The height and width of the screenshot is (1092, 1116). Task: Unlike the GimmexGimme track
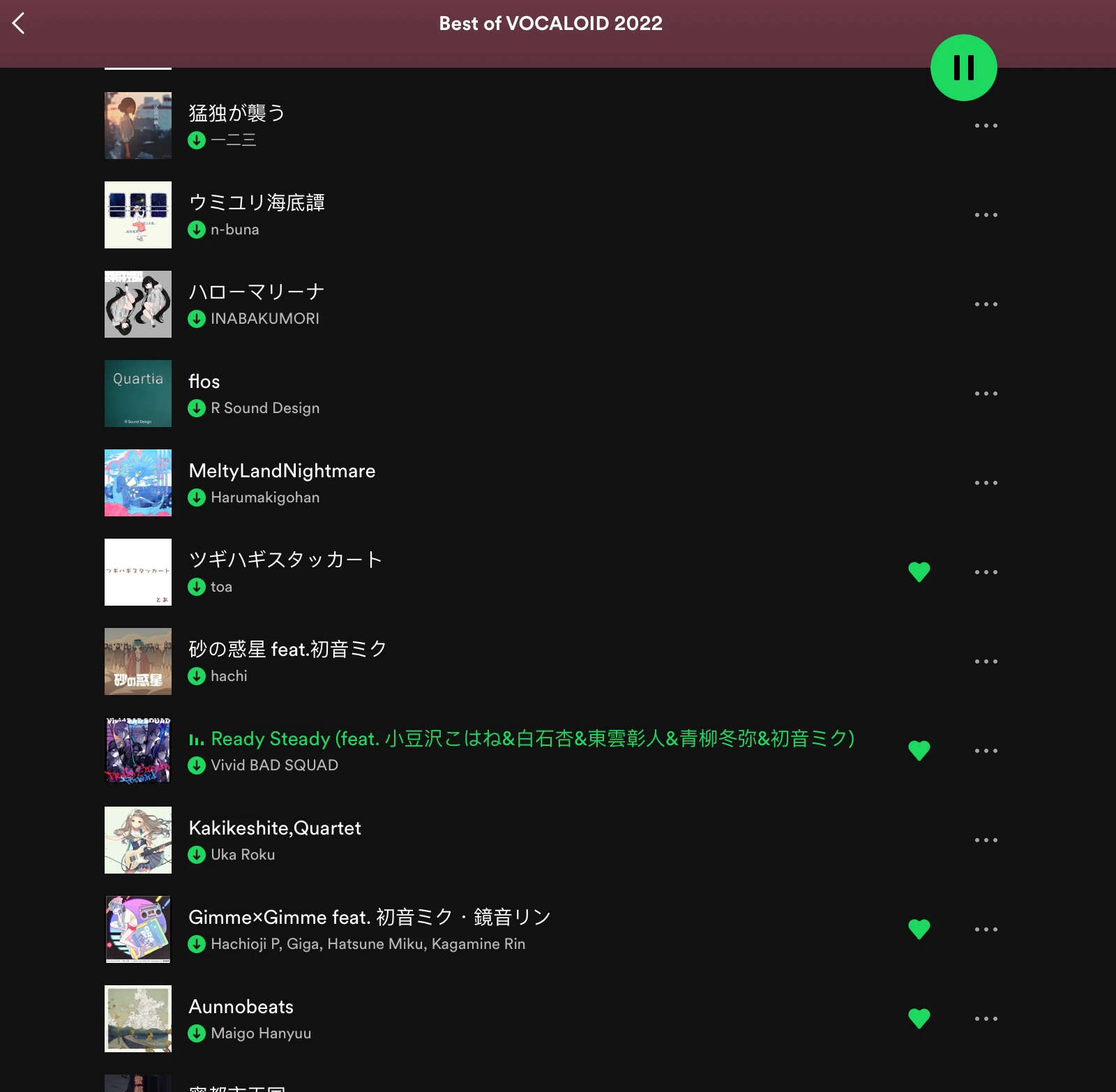coord(919,929)
